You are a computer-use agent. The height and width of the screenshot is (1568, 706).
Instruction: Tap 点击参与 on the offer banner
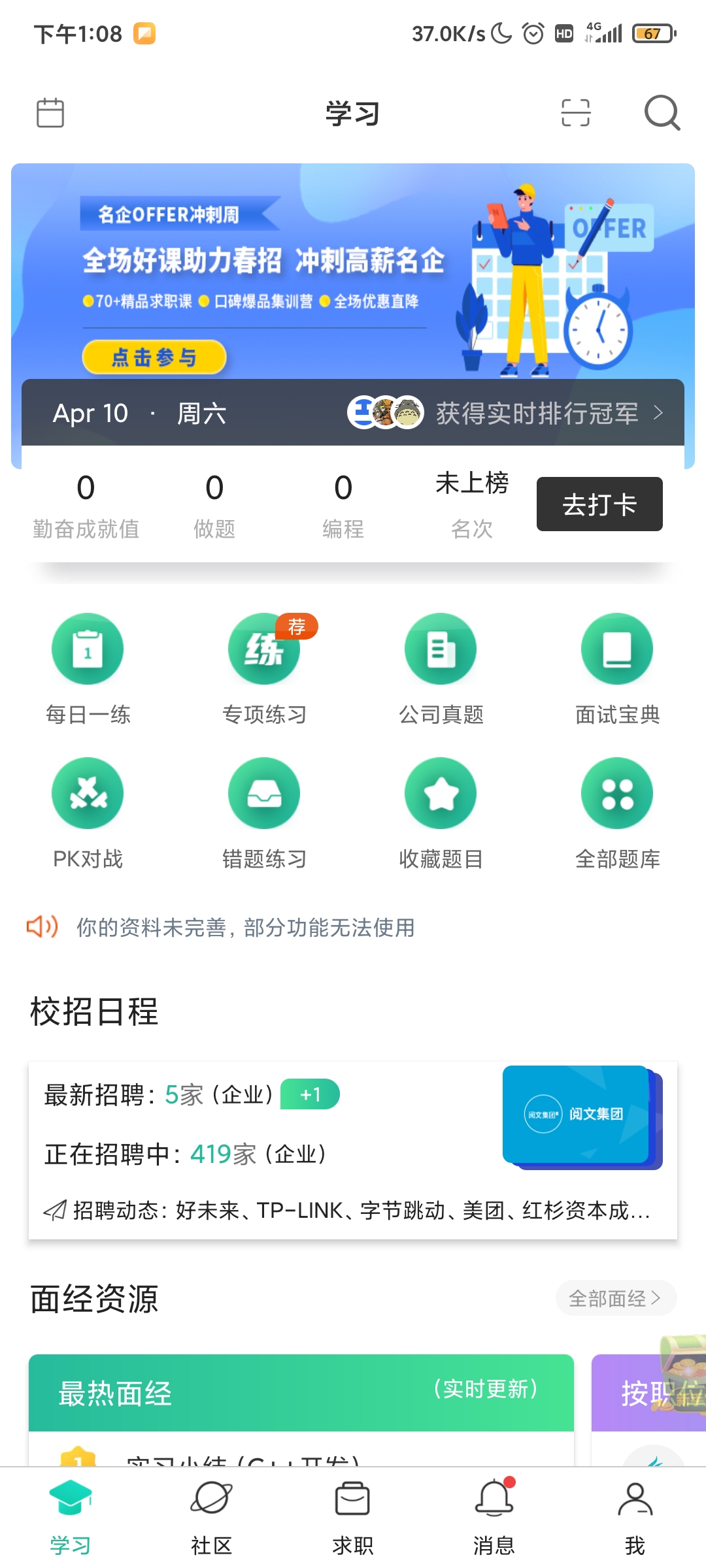(x=154, y=357)
